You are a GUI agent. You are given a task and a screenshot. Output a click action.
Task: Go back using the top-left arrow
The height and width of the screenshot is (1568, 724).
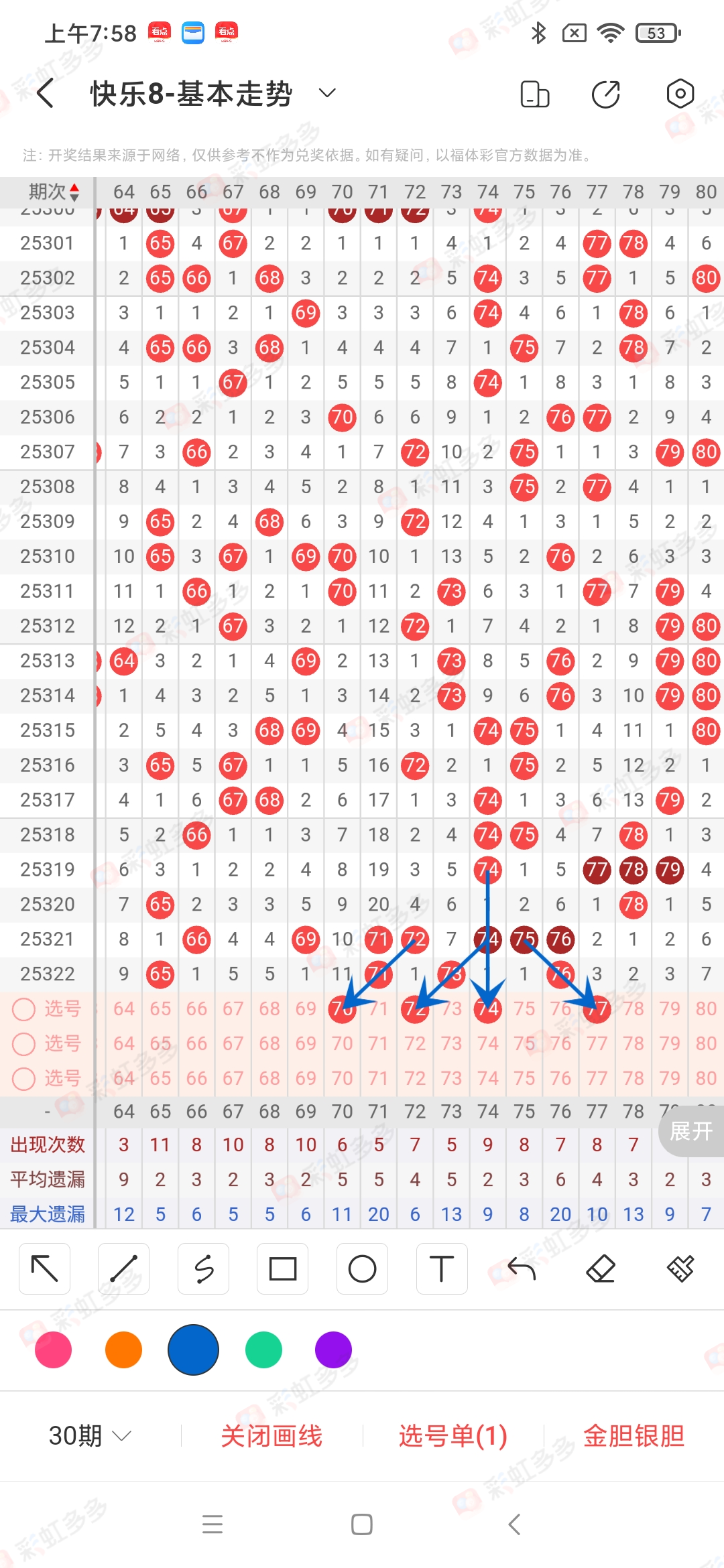pyautogui.click(x=46, y=93)
